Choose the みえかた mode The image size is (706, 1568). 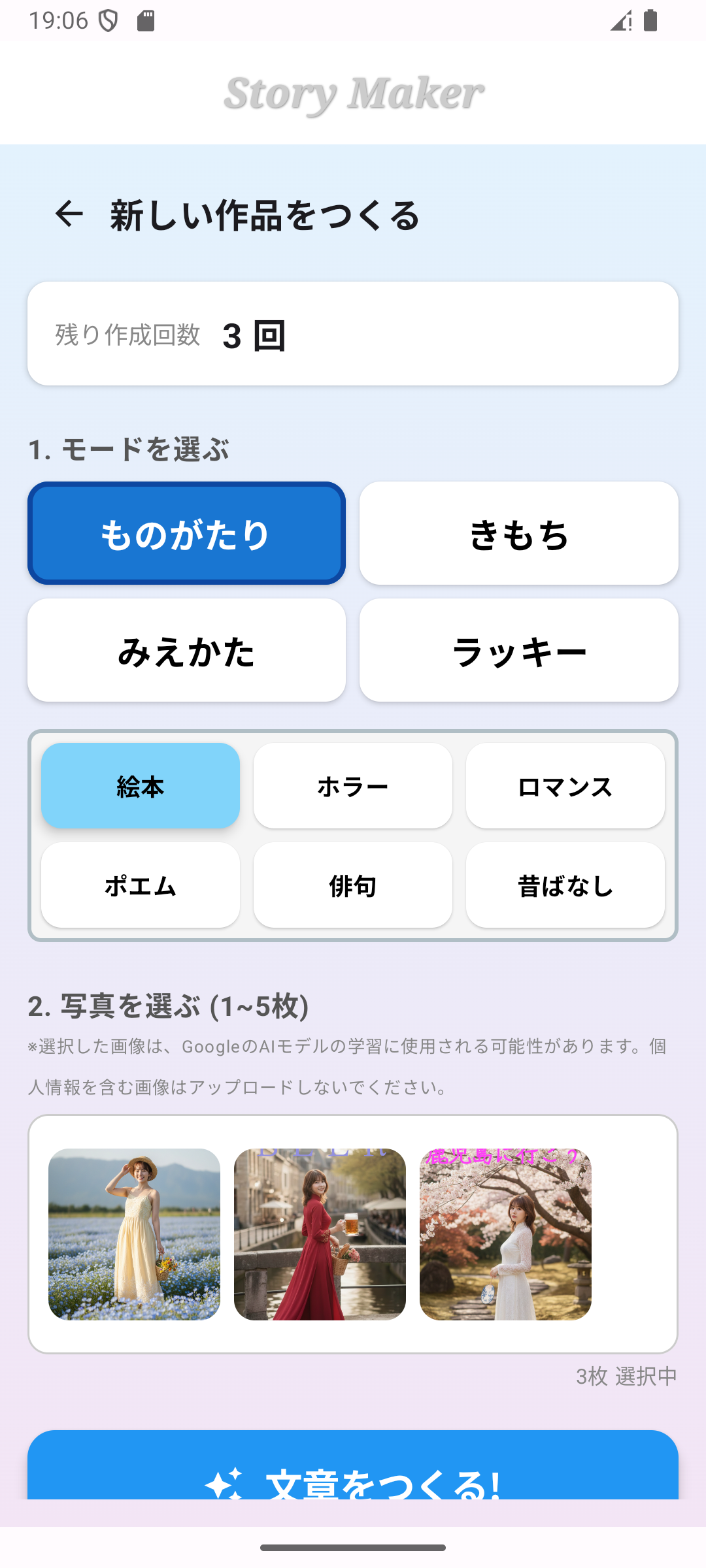(x=186, y=651)
